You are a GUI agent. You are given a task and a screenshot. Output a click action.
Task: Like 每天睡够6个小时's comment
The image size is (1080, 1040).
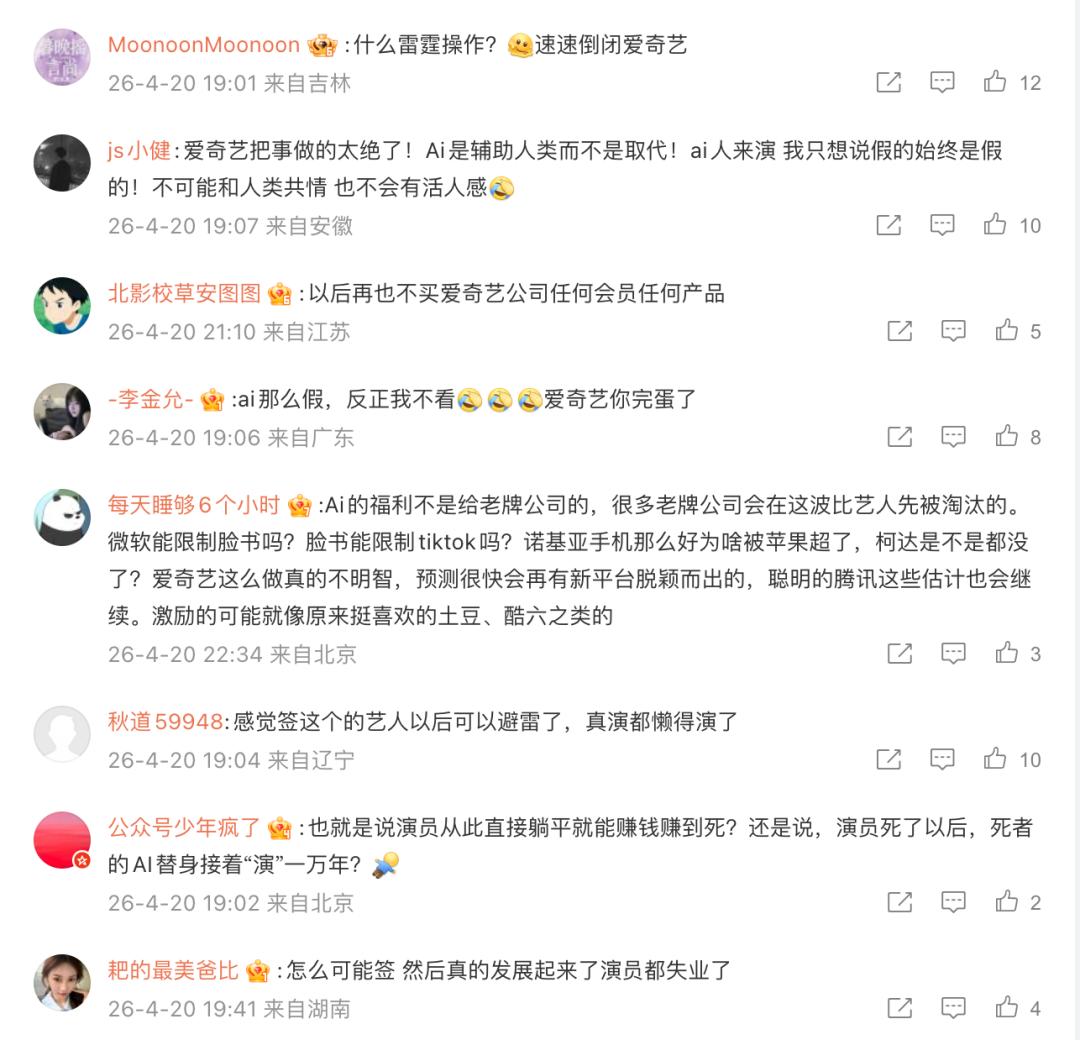click(x=1006, y=654)
